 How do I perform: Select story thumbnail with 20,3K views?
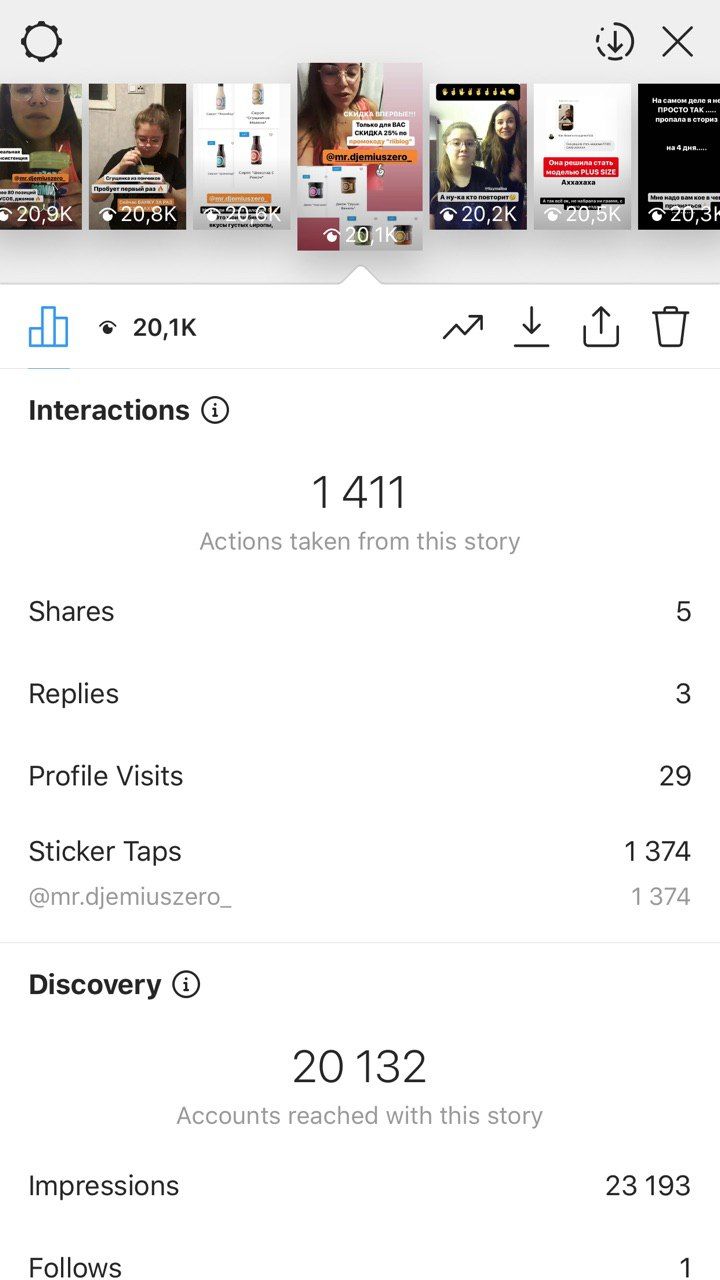tap(679, 157)
